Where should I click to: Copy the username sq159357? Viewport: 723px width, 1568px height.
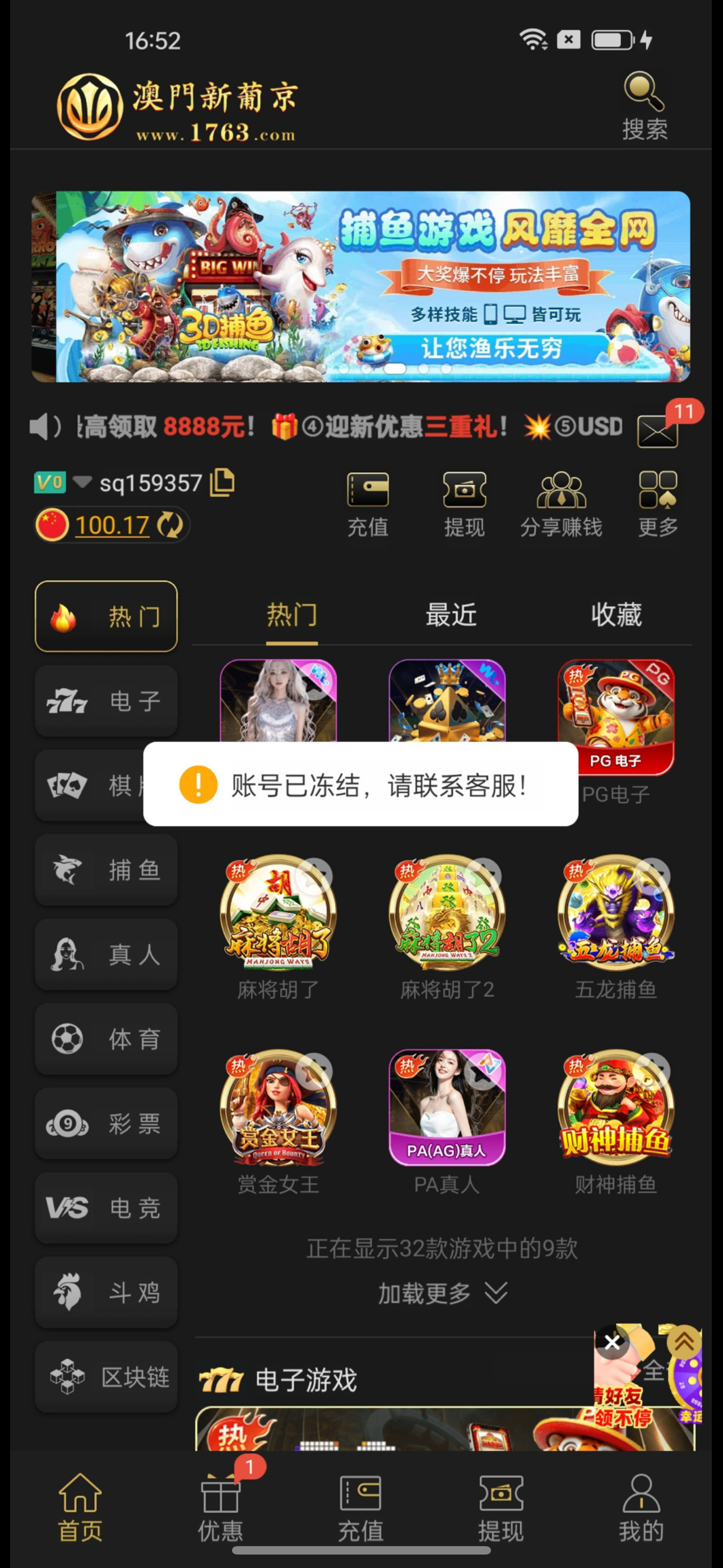point(223,483)
